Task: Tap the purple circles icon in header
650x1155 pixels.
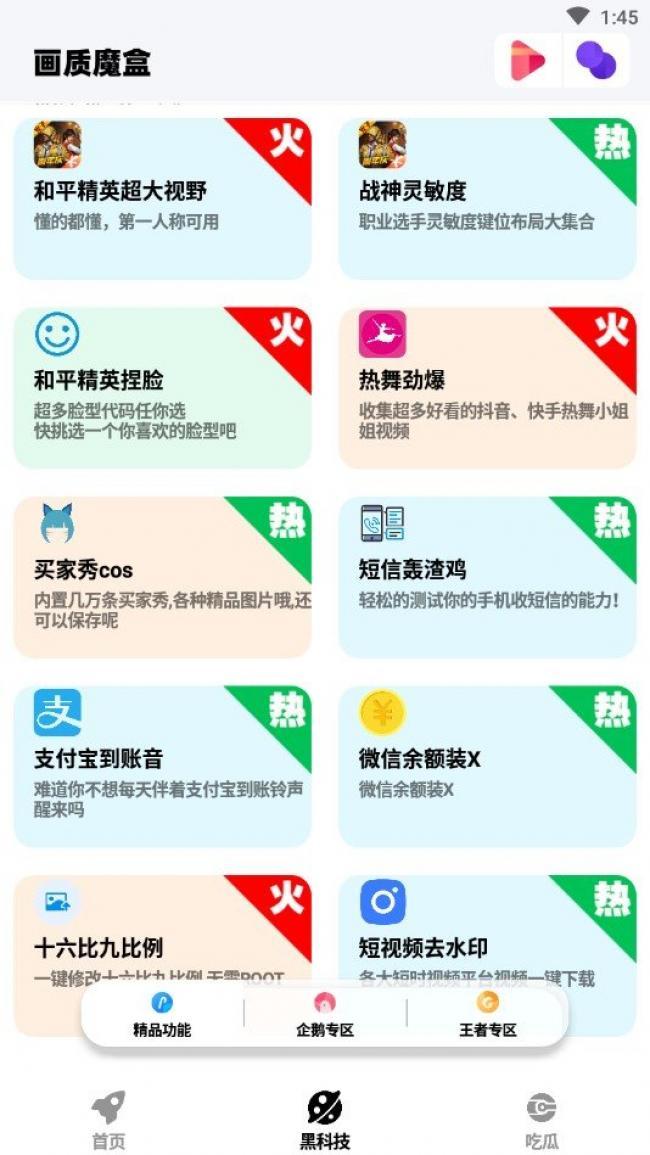Action: [x=596, y=62]
